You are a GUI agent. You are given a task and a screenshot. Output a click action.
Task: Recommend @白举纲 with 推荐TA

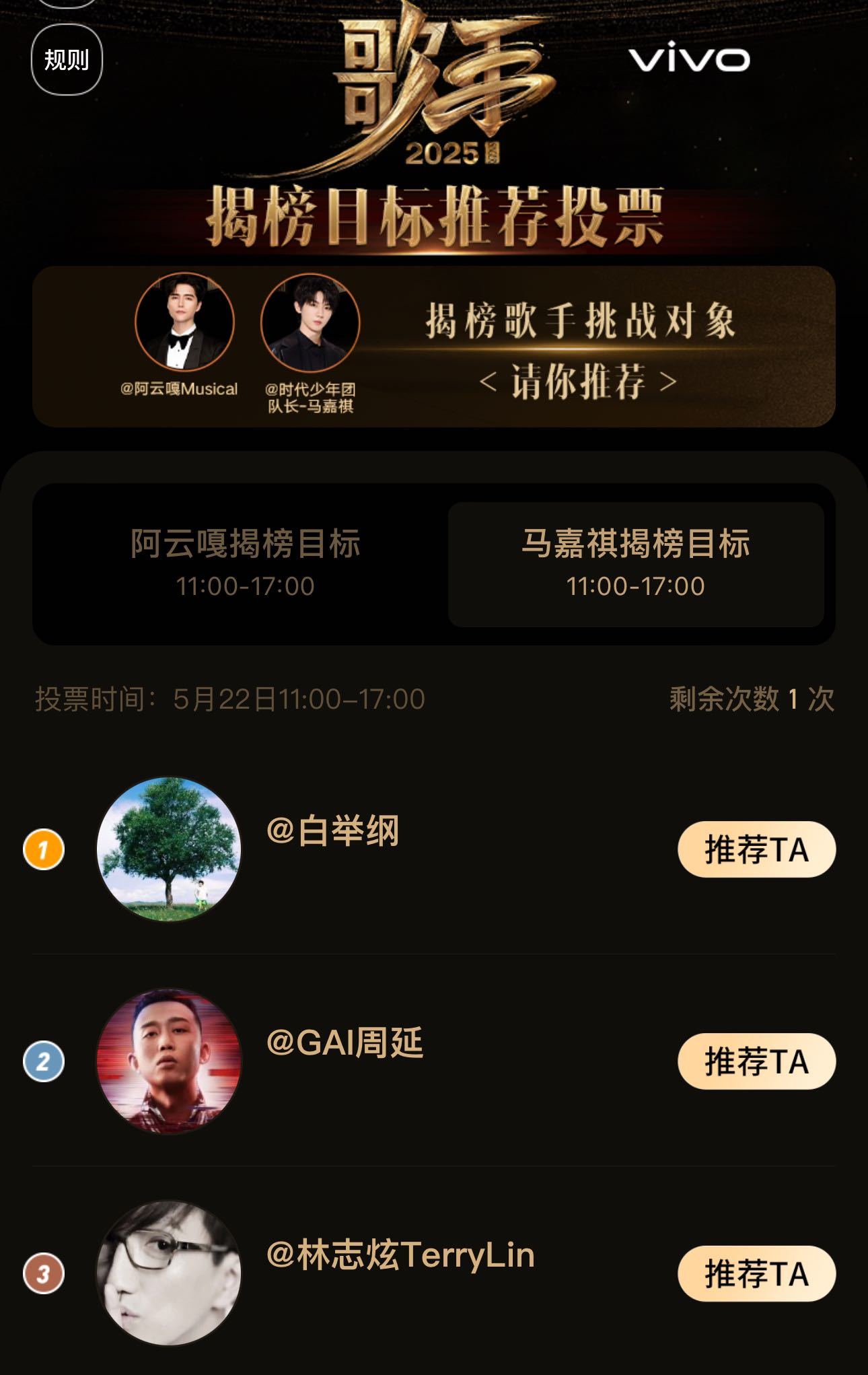(x=756, y=849)
